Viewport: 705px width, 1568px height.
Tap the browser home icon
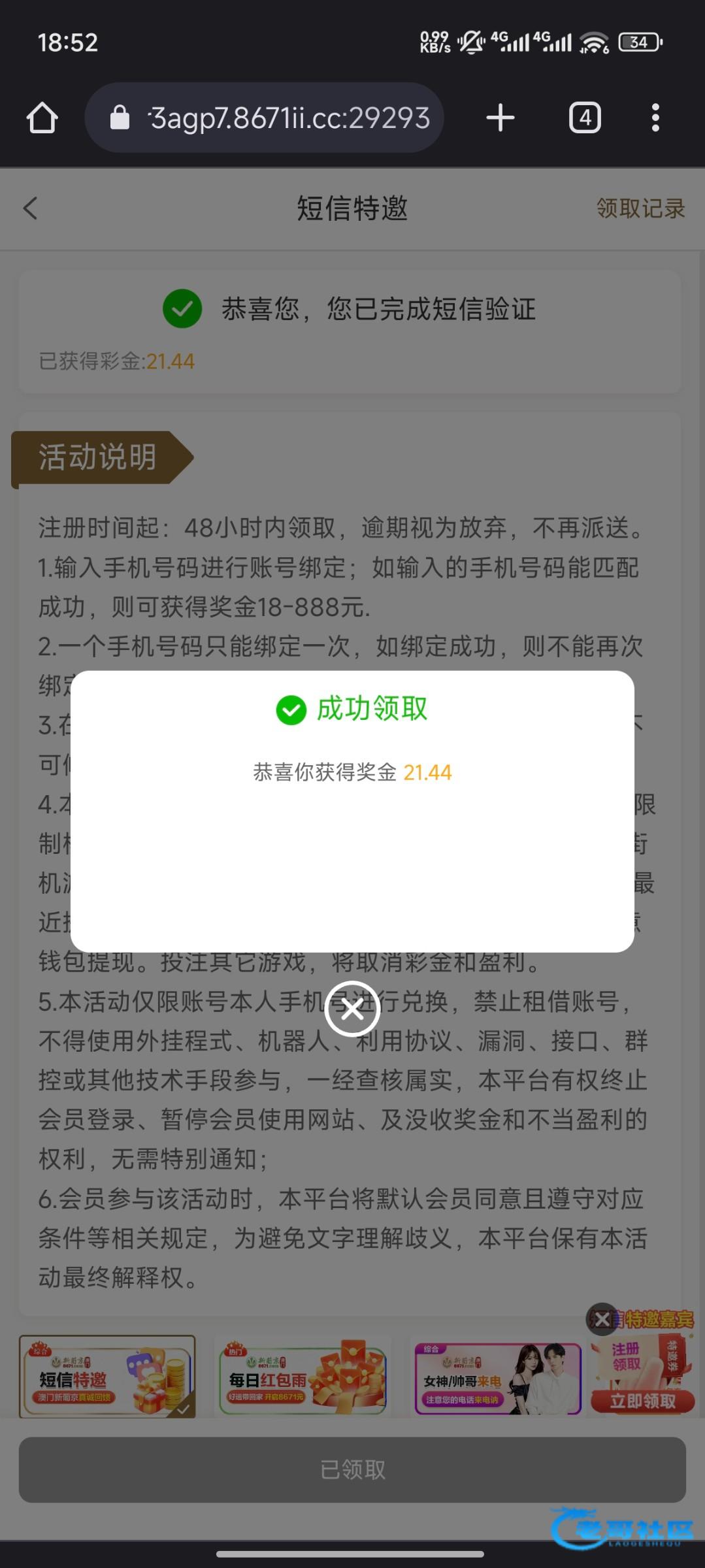coord(42,118)
